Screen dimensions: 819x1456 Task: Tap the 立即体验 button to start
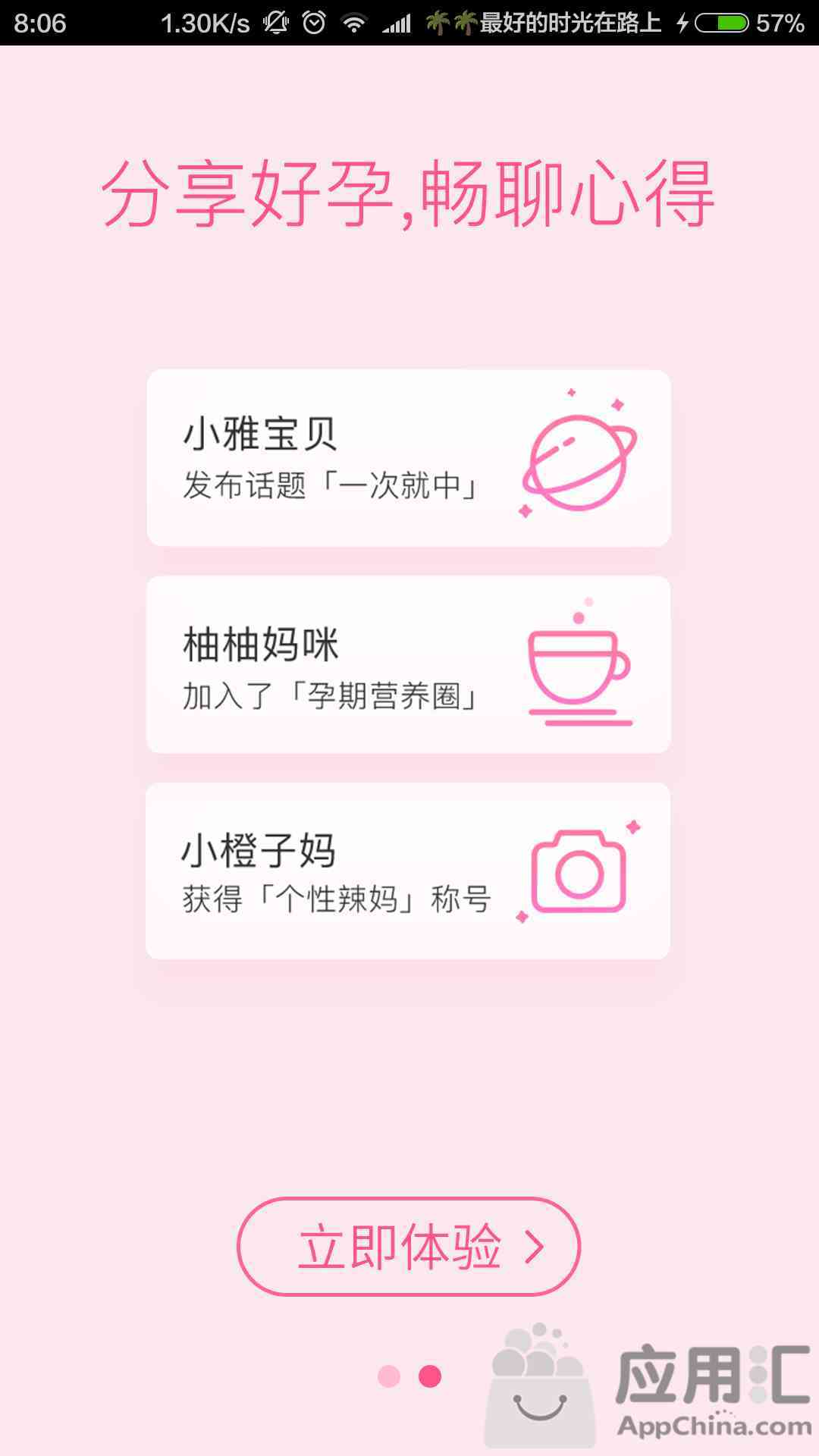pyautogui.click(x=409, y=1246)
